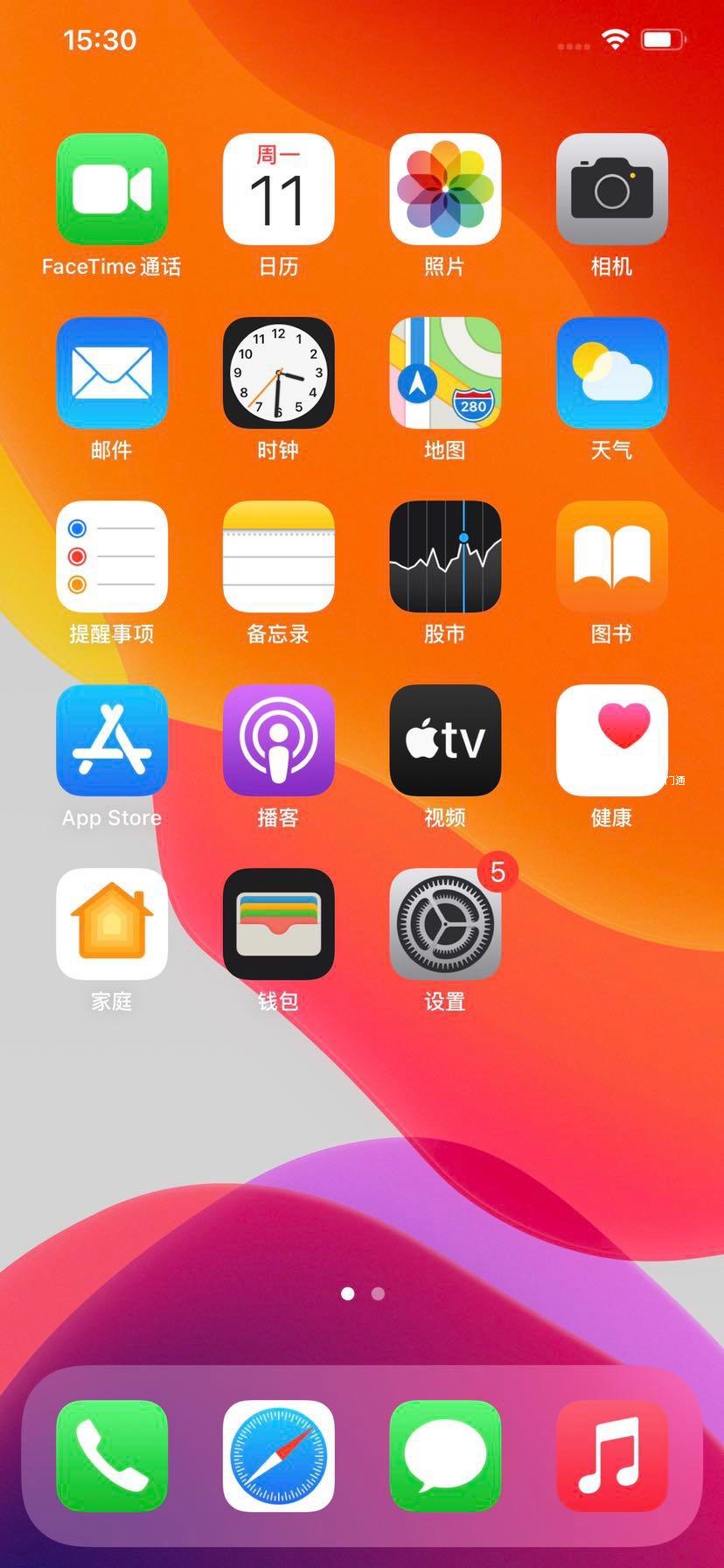Open the Maps (地图) app
This screenshot has height=1568, width=724.
[x=445, y=373]
